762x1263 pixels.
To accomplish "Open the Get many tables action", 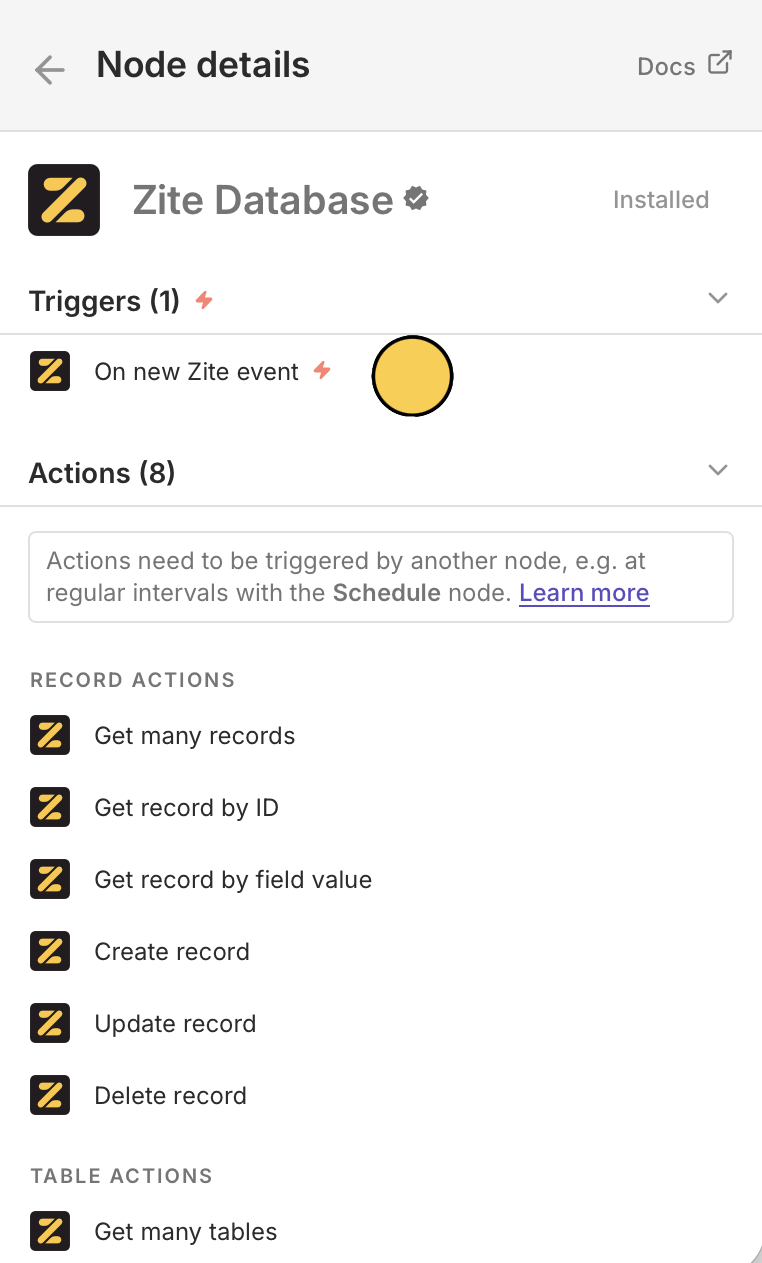I will click(185, 1232).
